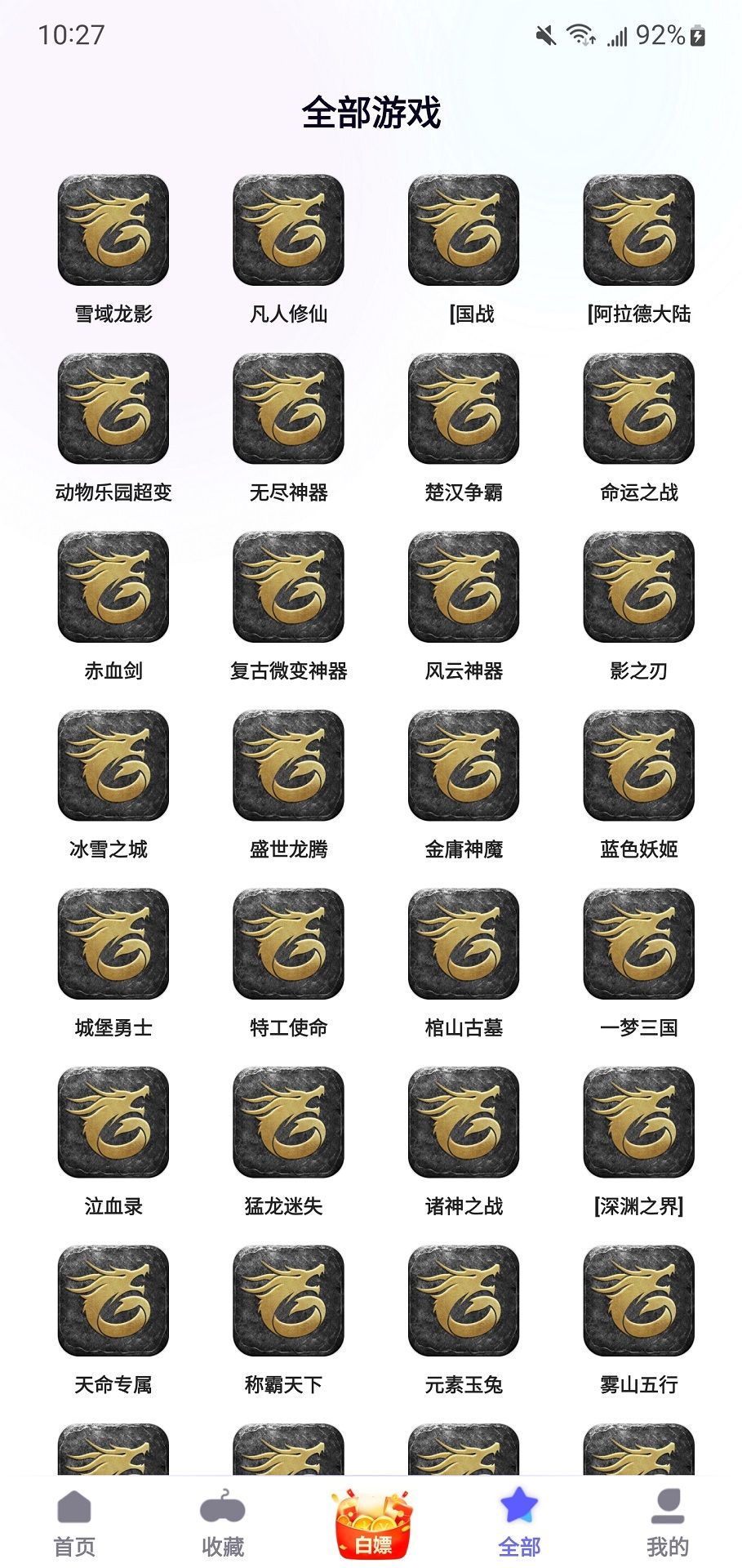742x1568 pixels.
Task: Open 一梦三国 game
Action: pos(638,944)
